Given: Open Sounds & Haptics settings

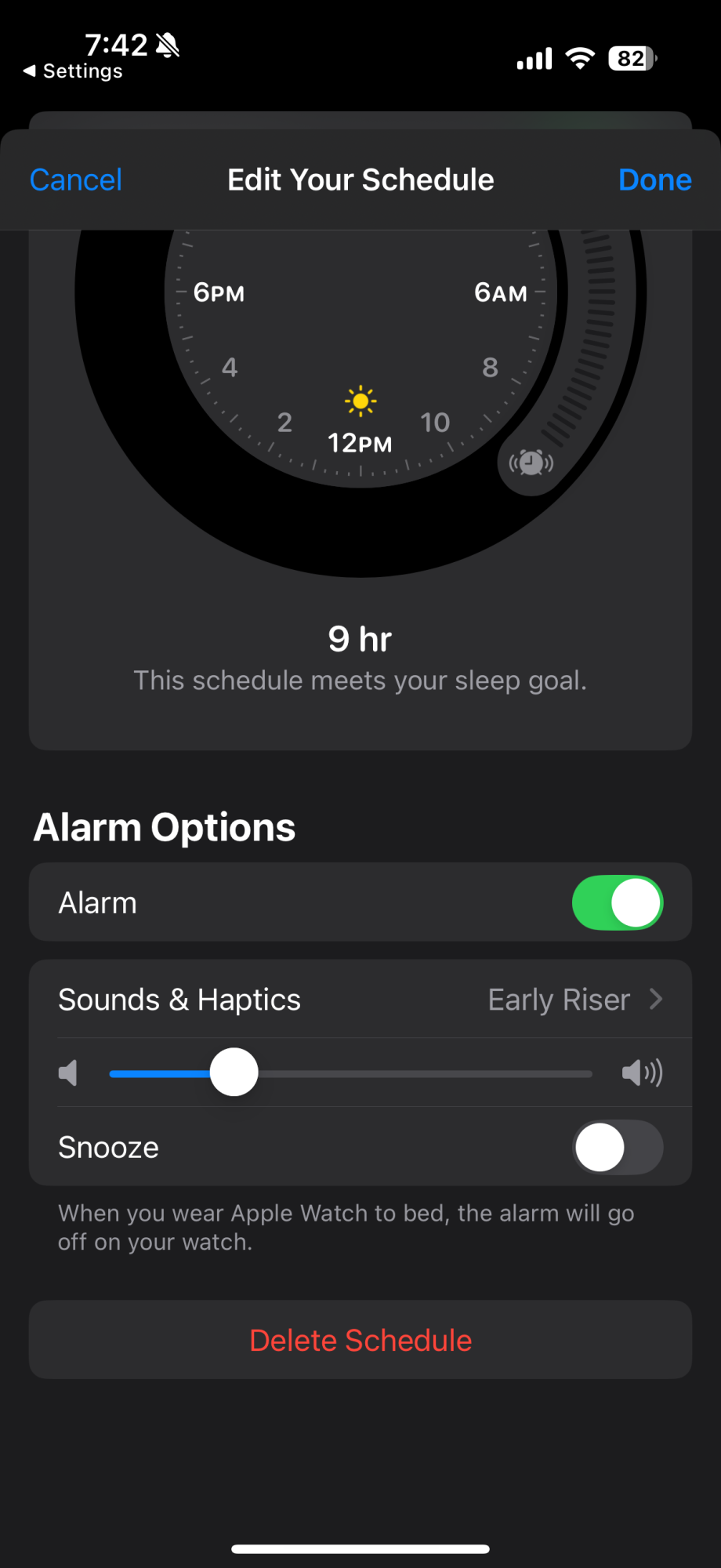Looking at the screenshot, I should click(360, 1000).
